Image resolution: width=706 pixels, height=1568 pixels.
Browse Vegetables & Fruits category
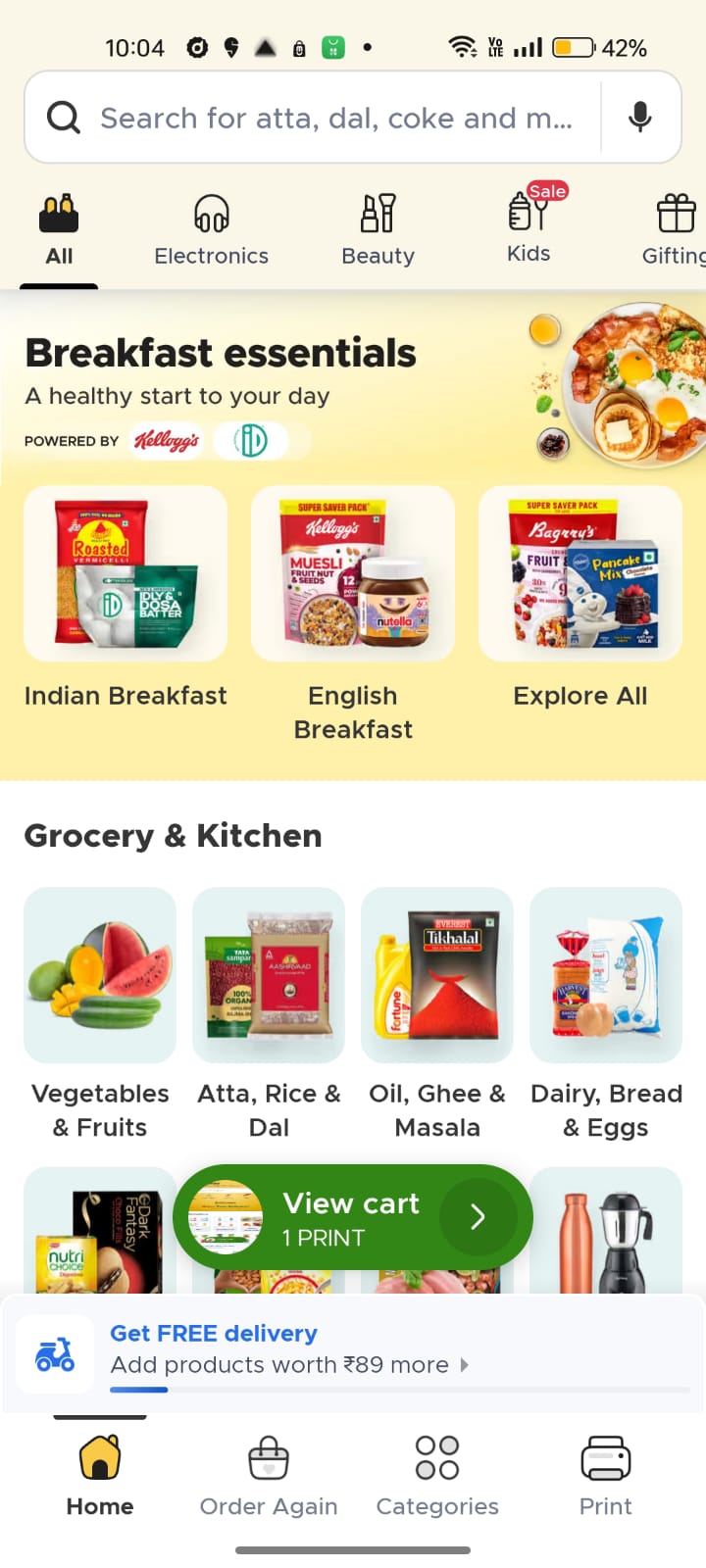(100, 1014)
